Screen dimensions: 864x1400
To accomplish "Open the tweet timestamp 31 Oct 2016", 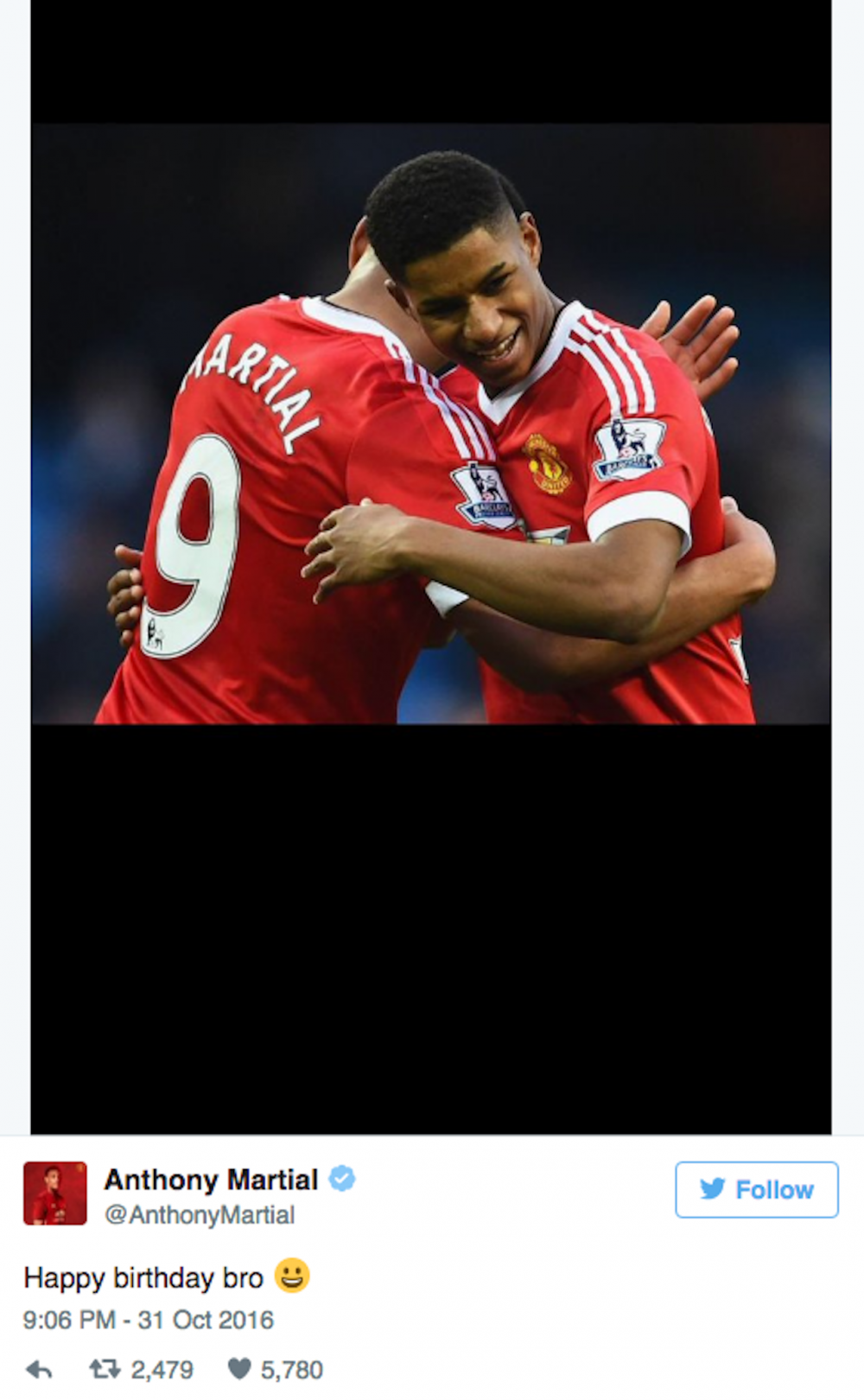I will click(148, 1320).
